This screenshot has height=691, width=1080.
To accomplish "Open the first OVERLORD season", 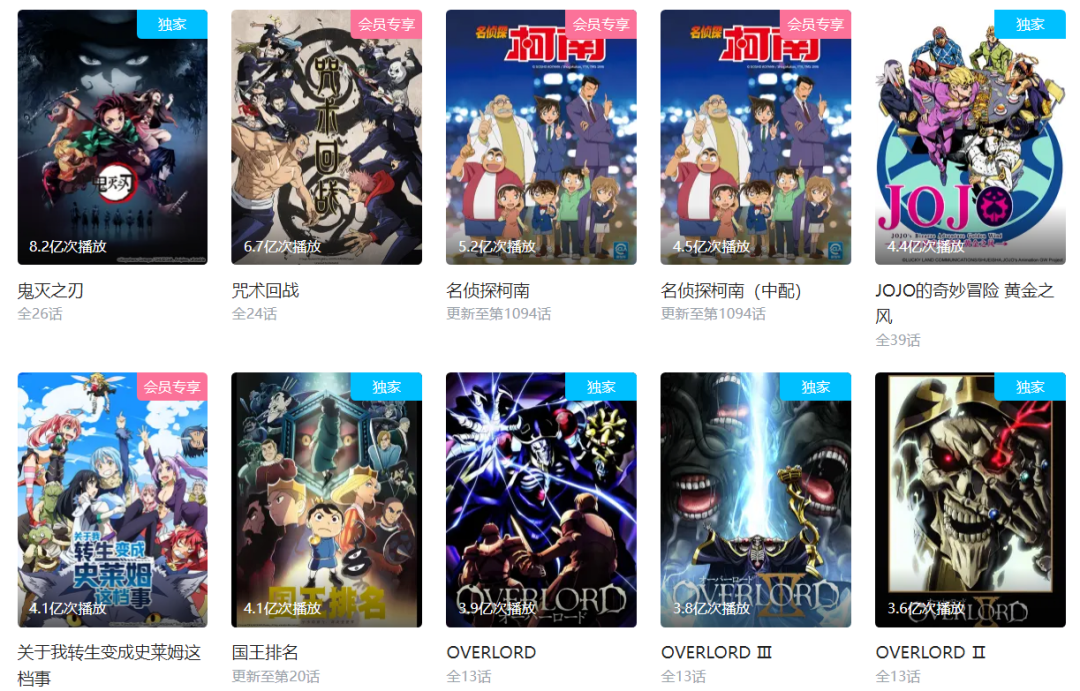I will tap(541, 500).
